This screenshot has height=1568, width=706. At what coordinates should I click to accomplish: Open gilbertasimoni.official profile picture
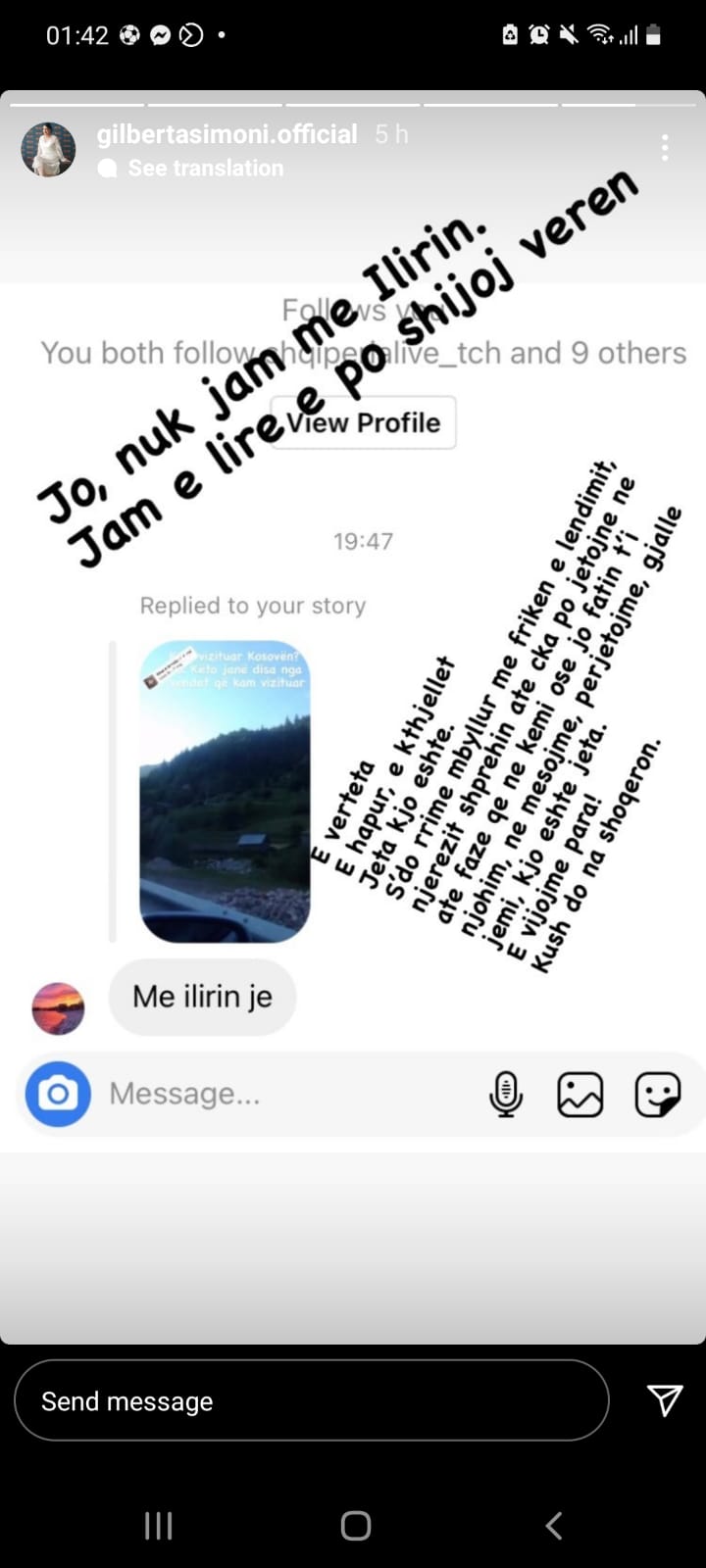[x=48, y=150]
